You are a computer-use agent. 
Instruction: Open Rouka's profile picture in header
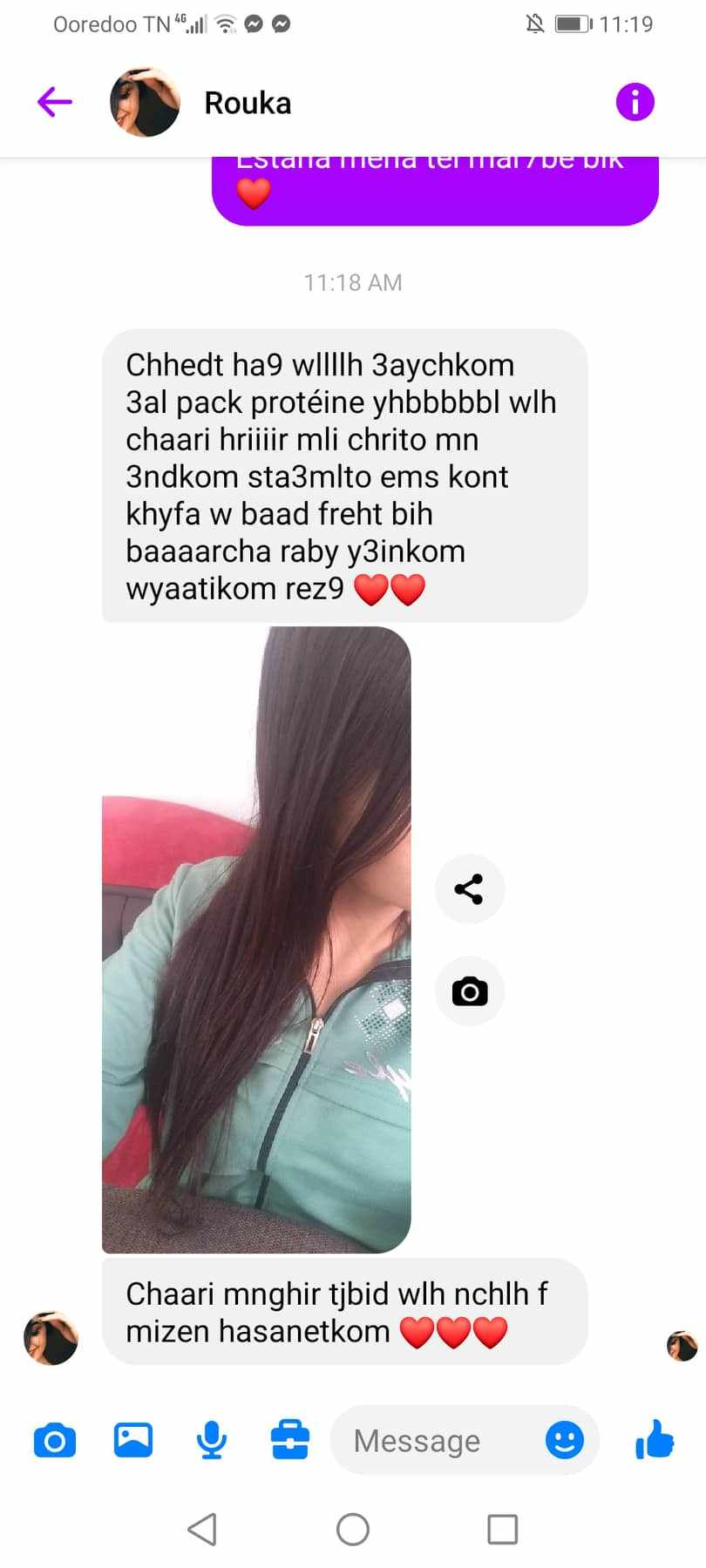(x=145, y=102)
